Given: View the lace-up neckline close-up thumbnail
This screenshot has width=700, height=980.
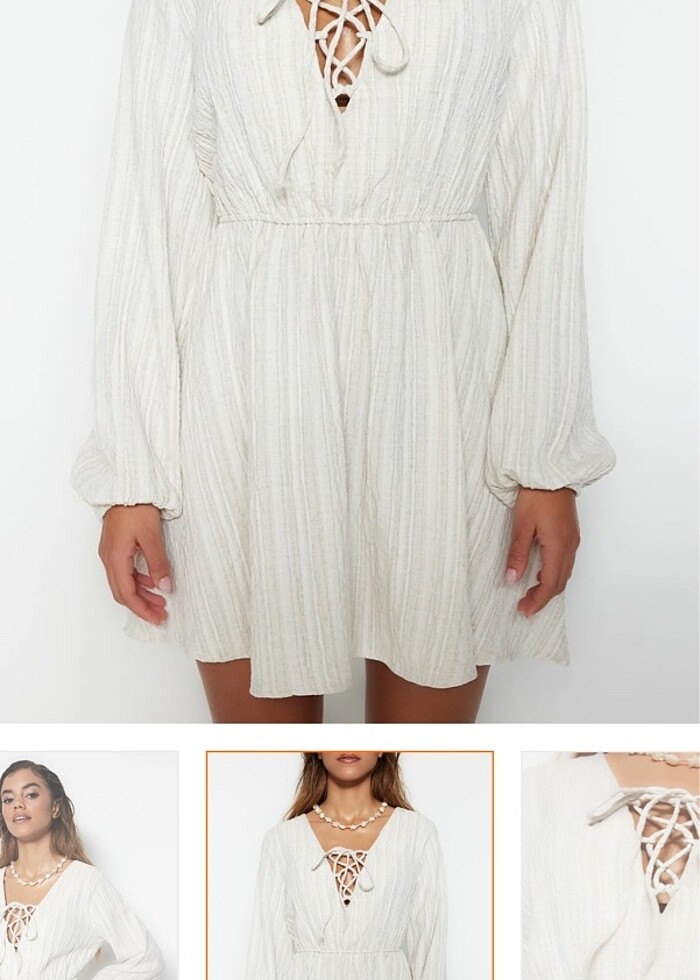Looking at the screenshot, I should tap(611, 866).
